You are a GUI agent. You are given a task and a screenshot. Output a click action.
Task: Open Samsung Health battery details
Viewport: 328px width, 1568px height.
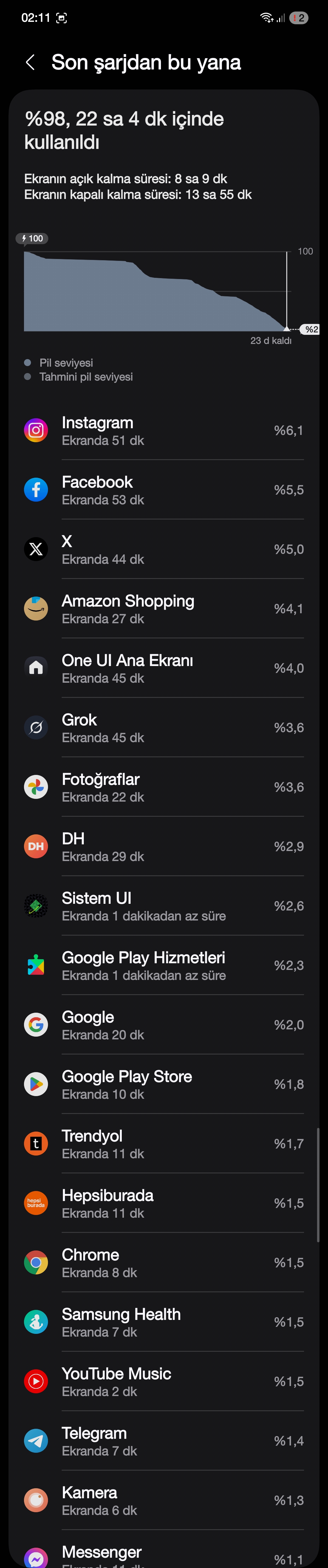point(163,1322)
